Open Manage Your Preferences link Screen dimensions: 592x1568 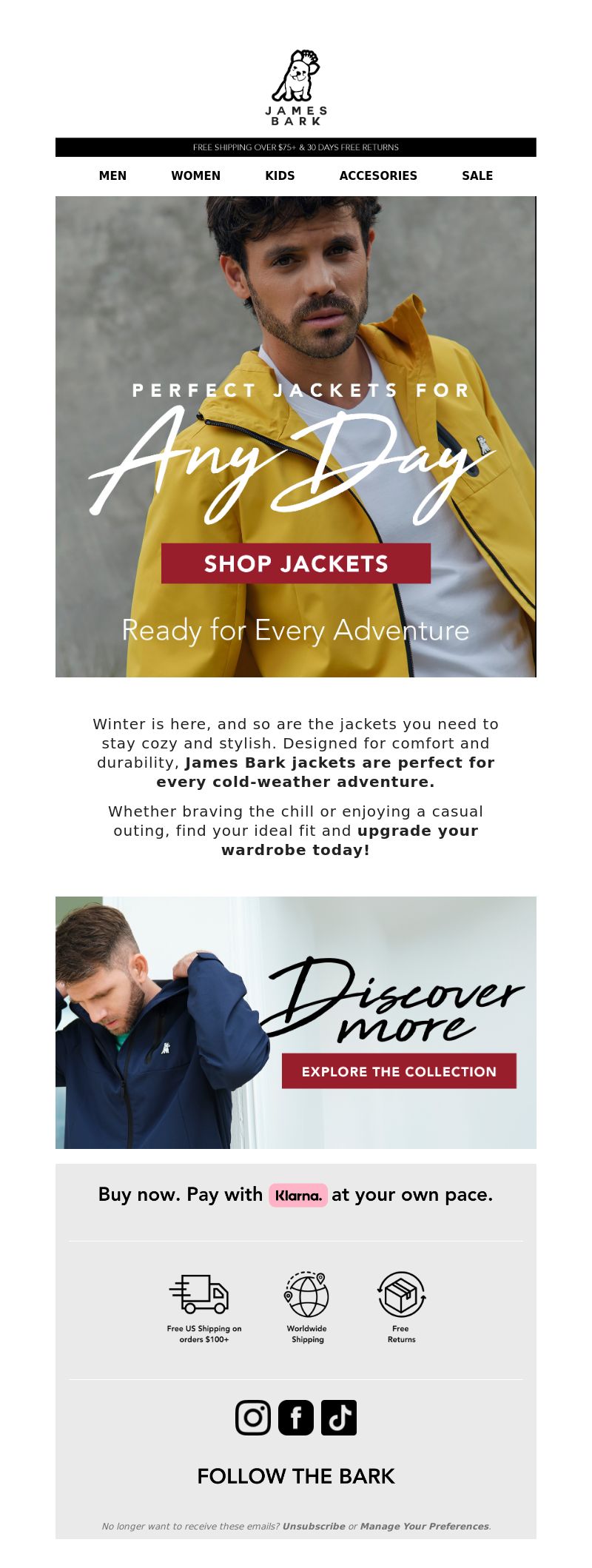424,1526
